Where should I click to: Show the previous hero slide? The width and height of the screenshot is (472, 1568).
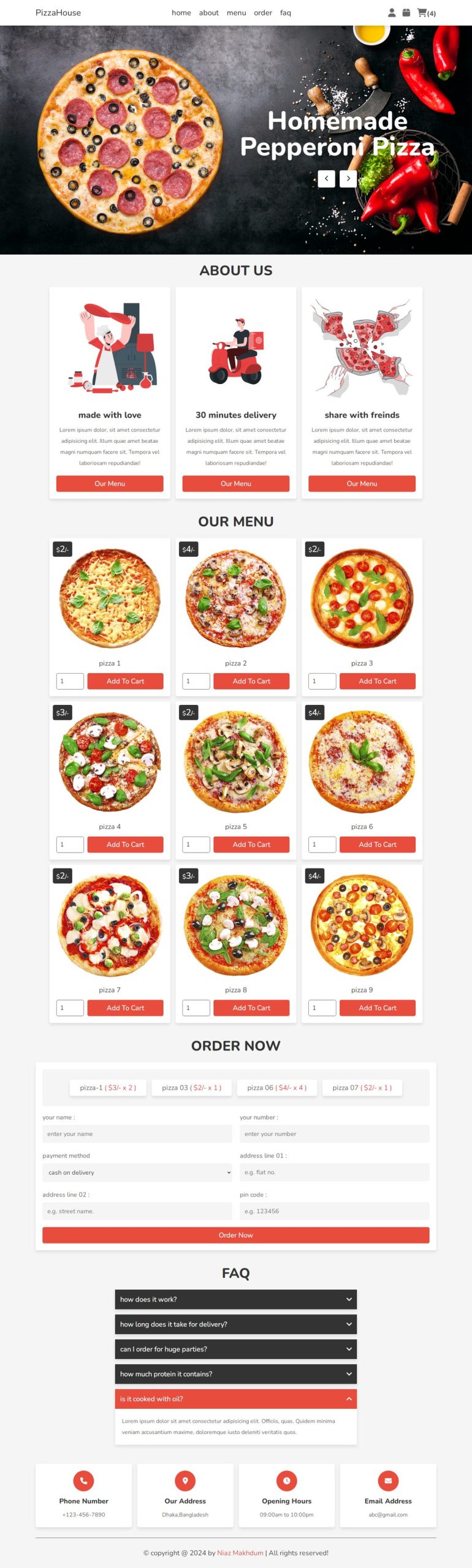click(327, 179)
